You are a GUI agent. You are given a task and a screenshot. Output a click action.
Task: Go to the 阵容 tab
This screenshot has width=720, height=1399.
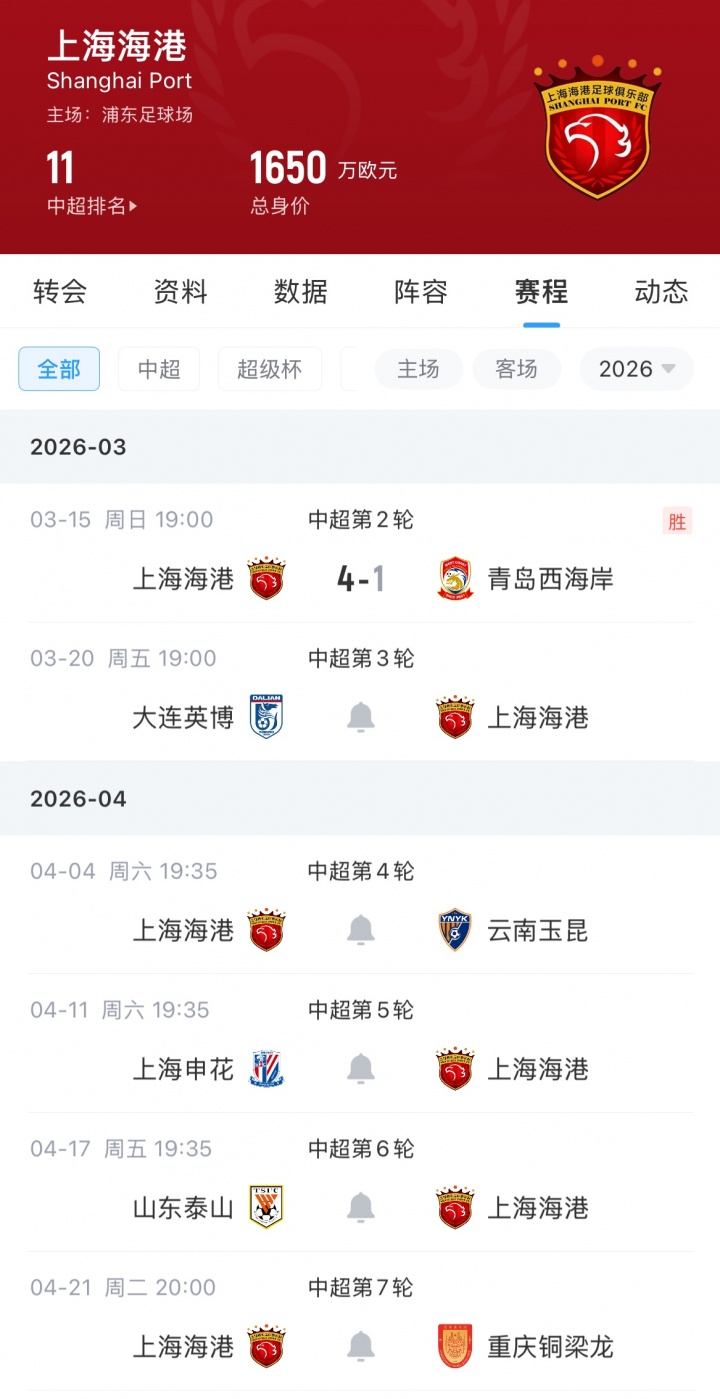point(420,292)
